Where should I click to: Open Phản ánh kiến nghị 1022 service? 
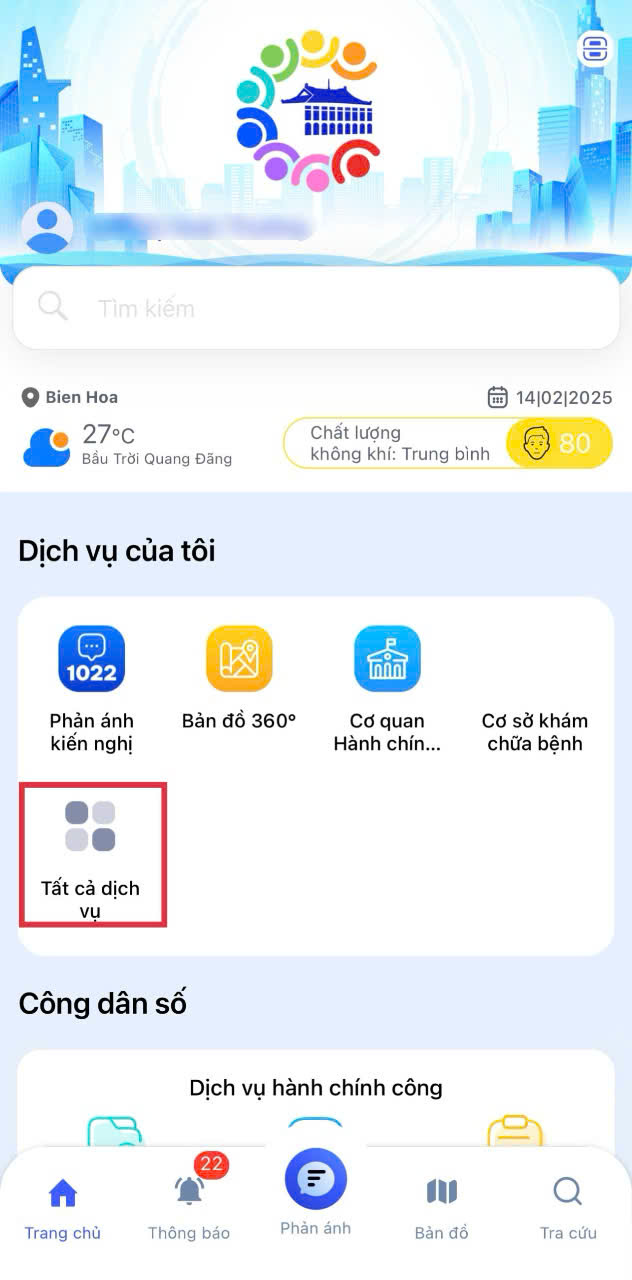91,689
